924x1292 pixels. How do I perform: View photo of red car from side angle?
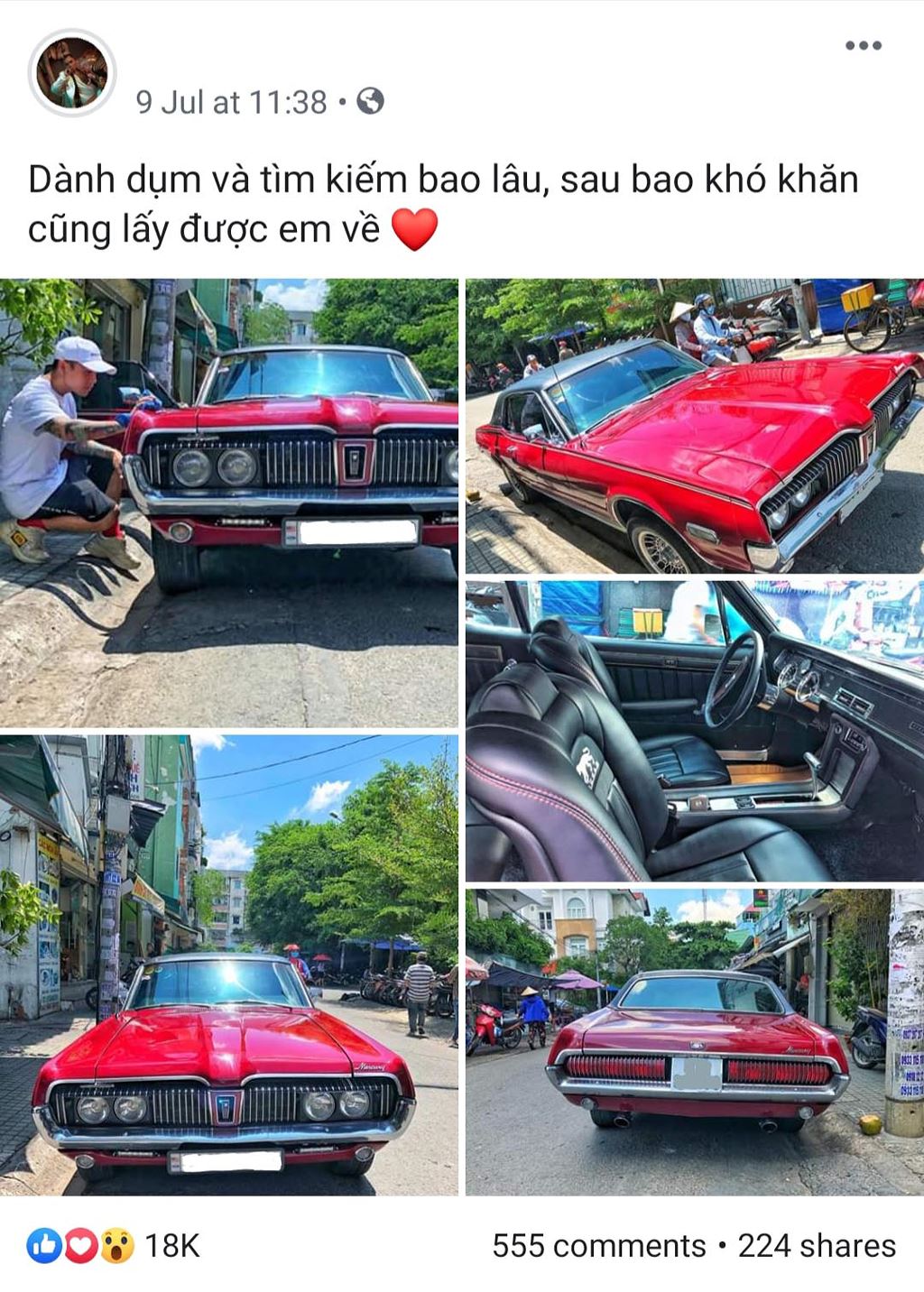tap(695, 426)
